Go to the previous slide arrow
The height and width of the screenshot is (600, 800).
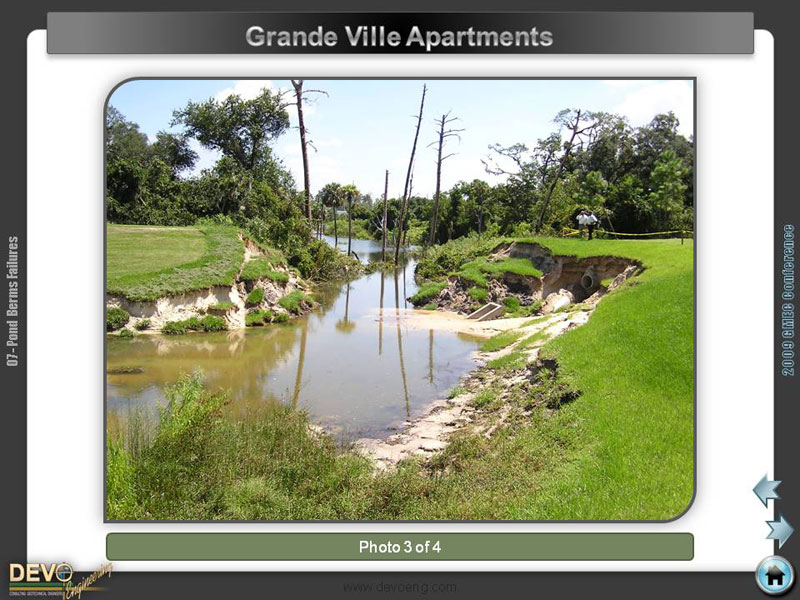(766, 490)
